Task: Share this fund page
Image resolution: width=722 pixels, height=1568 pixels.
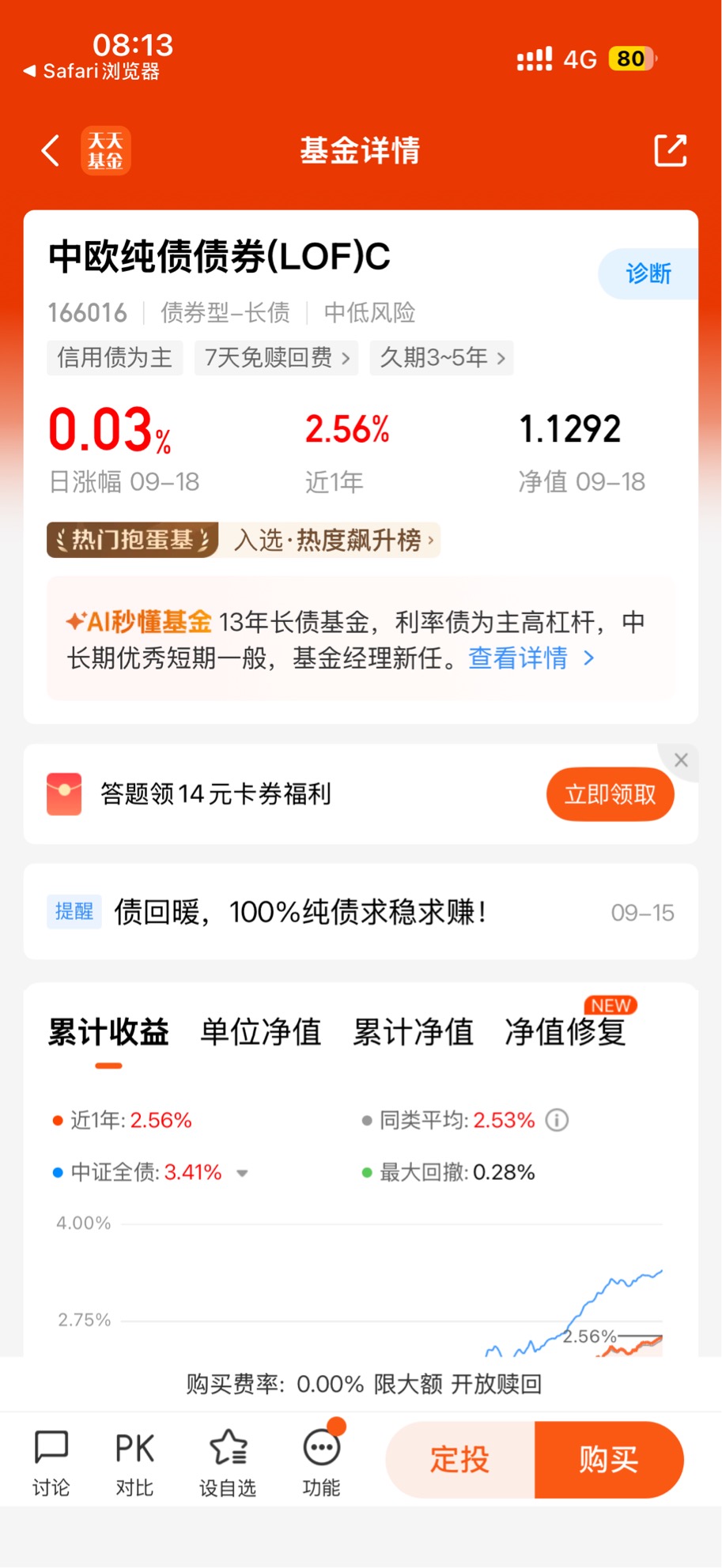Action: (670, 150)
